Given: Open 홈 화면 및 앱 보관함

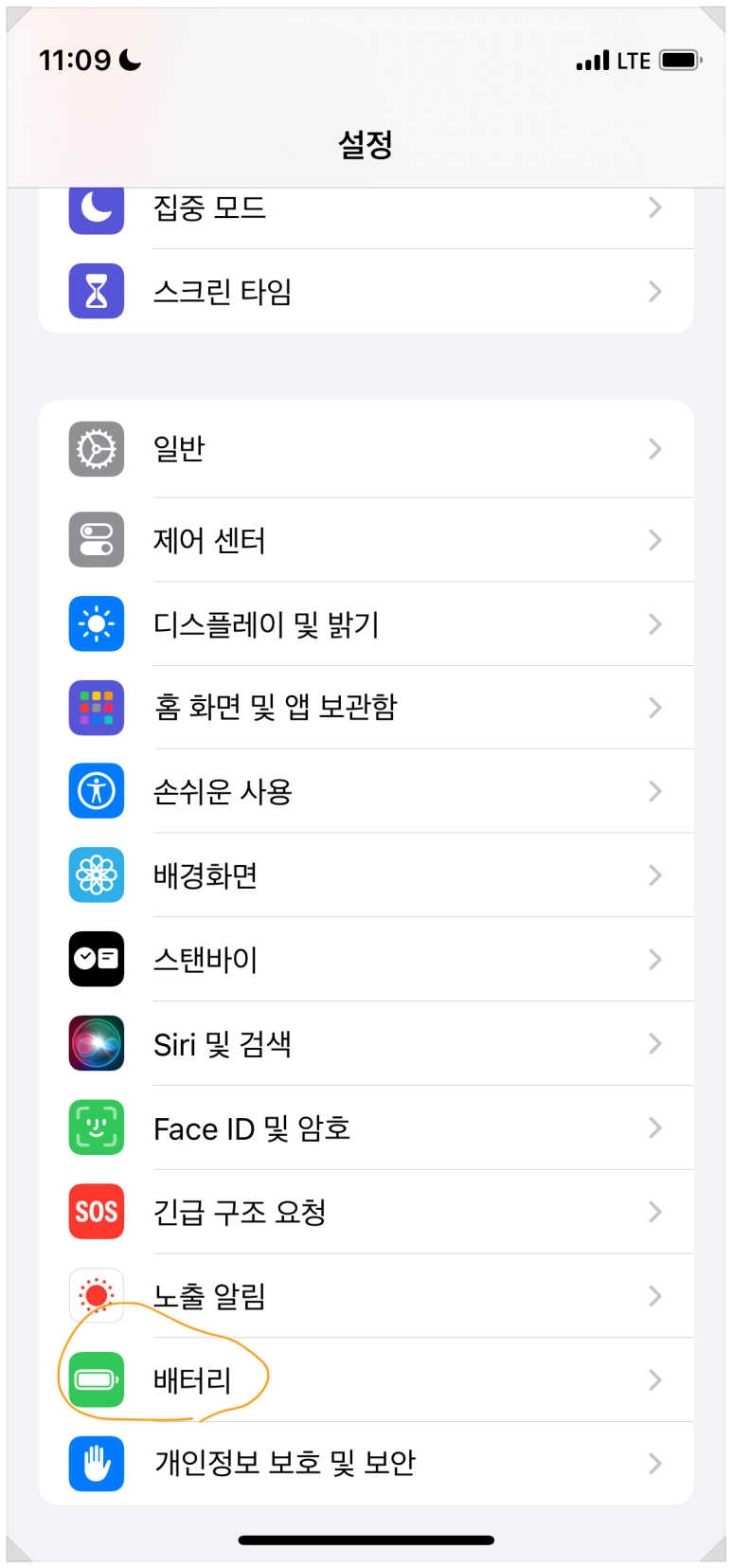Looking at the screenshot, I should pos(366,708).
